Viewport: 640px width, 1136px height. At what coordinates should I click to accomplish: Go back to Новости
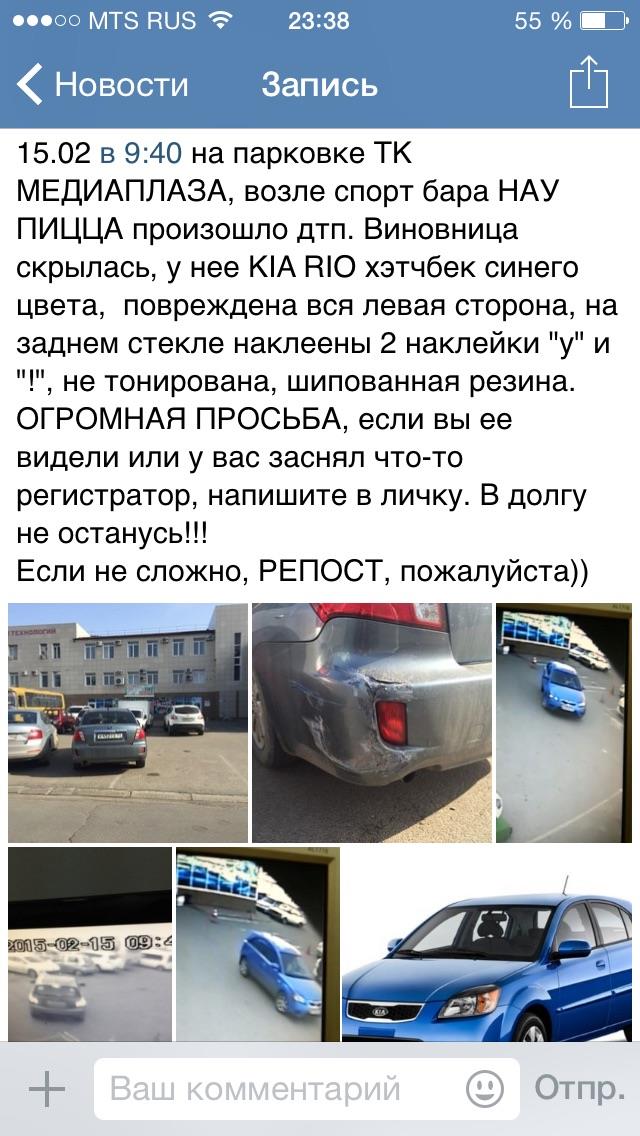(x=102, y=85)
